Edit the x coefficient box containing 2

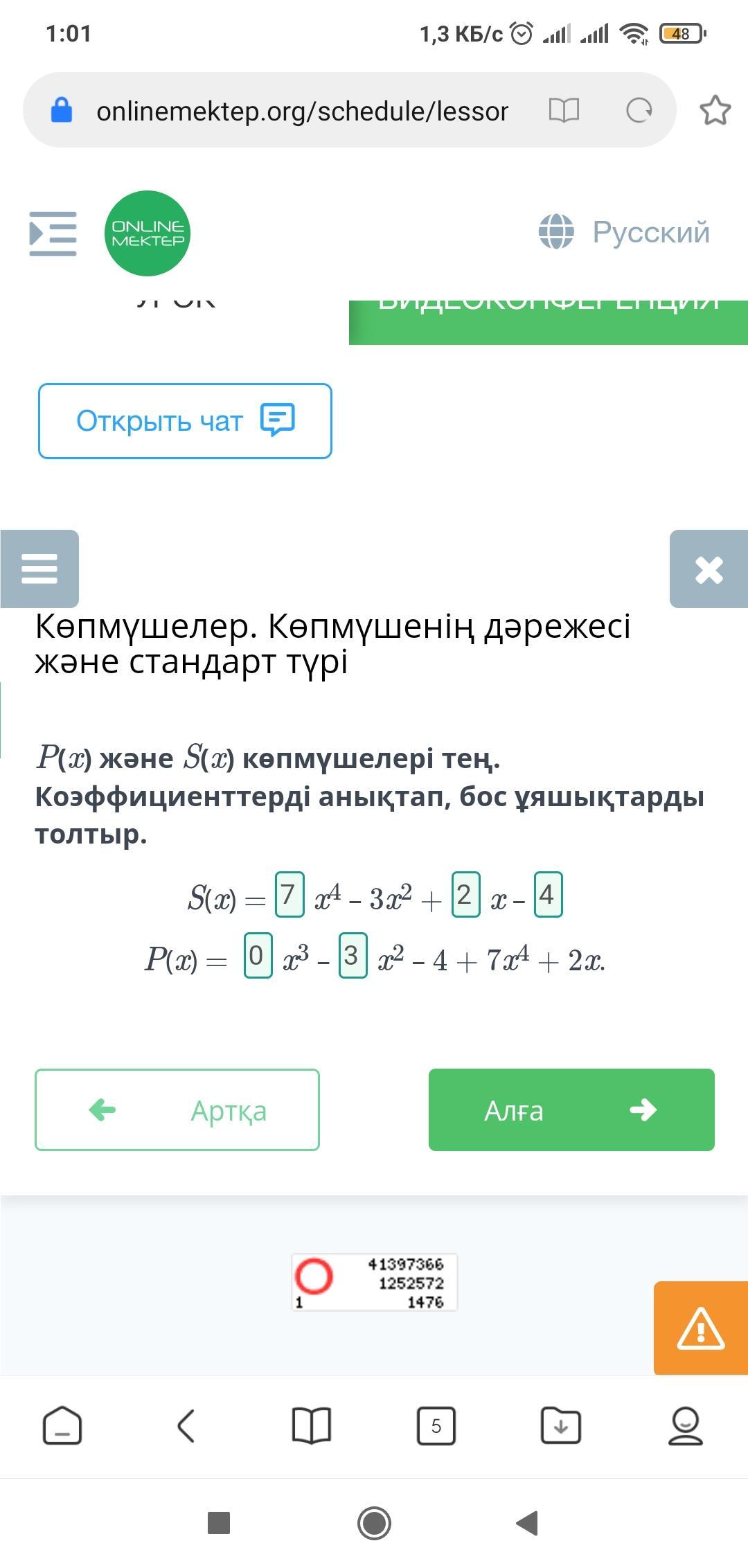coord(466,894)
